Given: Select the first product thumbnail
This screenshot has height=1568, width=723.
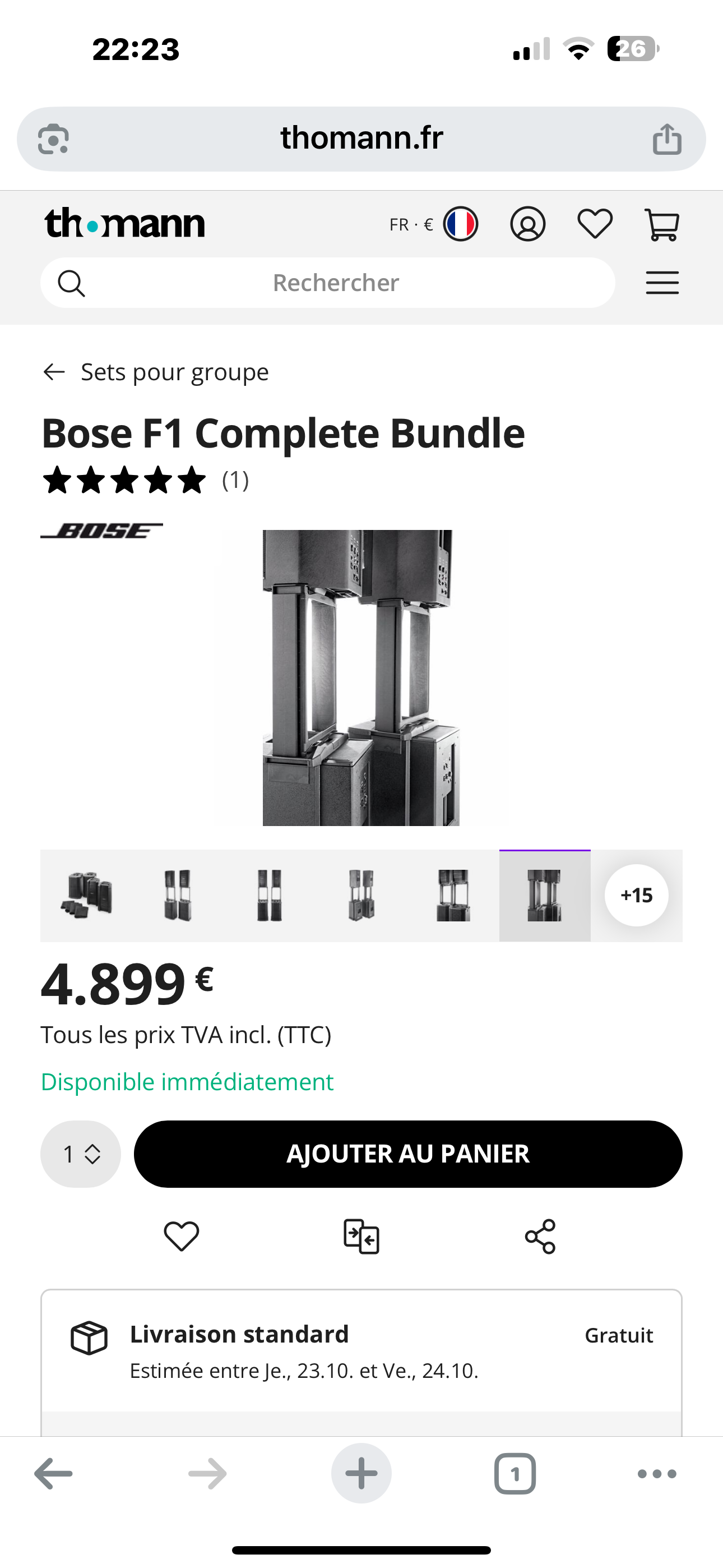Looking at the screenshot, I should click(x=86, y=896).
